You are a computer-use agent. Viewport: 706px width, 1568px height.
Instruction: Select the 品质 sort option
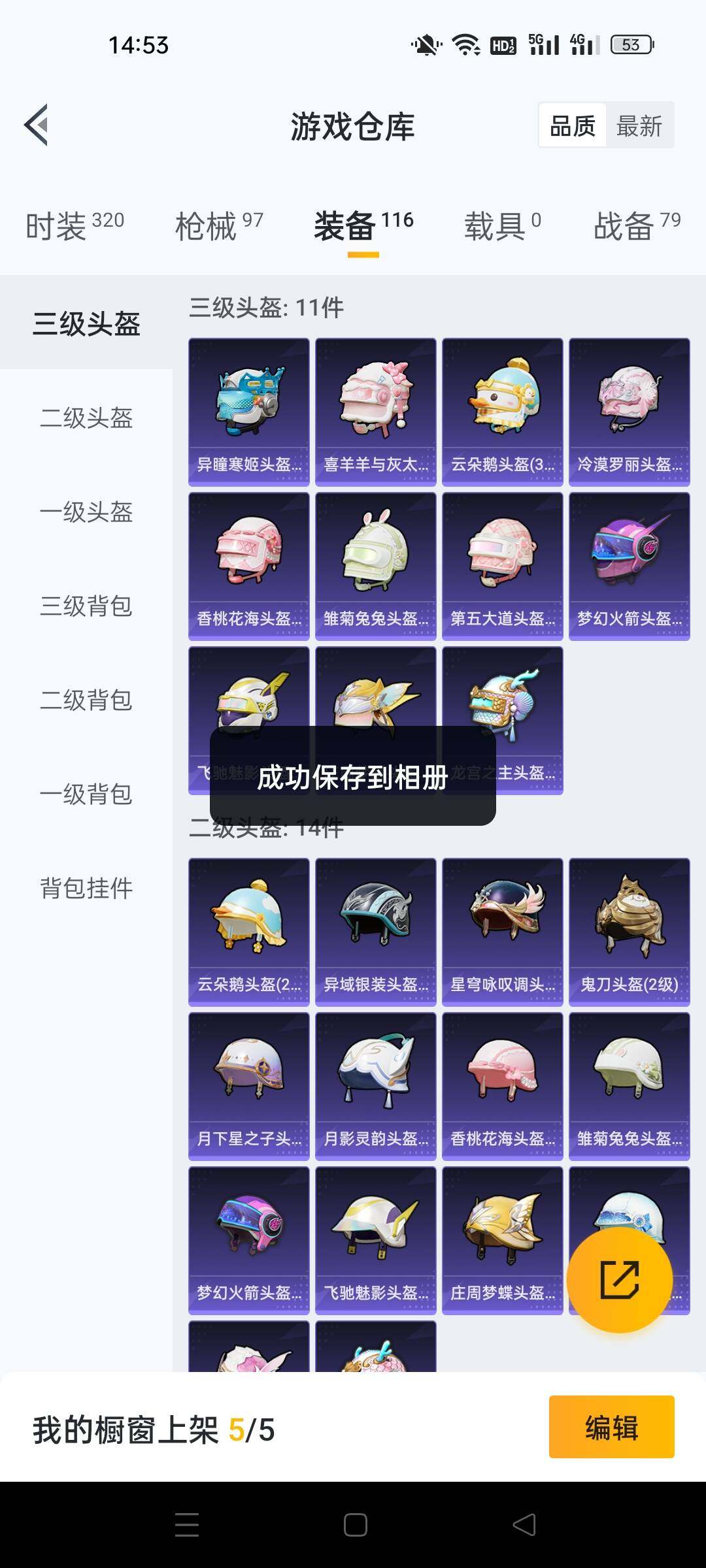(573, 125)
